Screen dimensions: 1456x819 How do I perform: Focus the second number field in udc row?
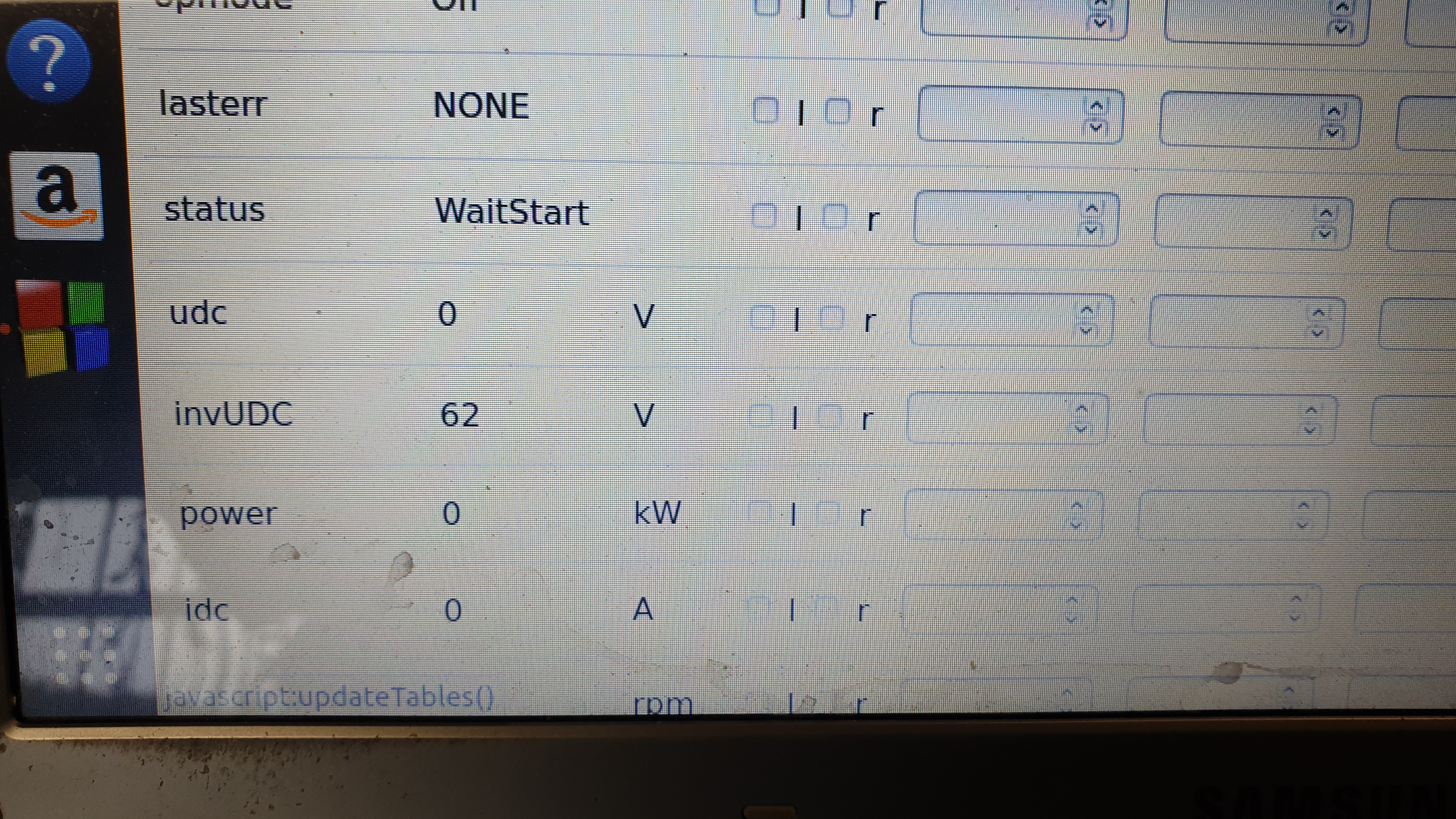(1232, 322)
